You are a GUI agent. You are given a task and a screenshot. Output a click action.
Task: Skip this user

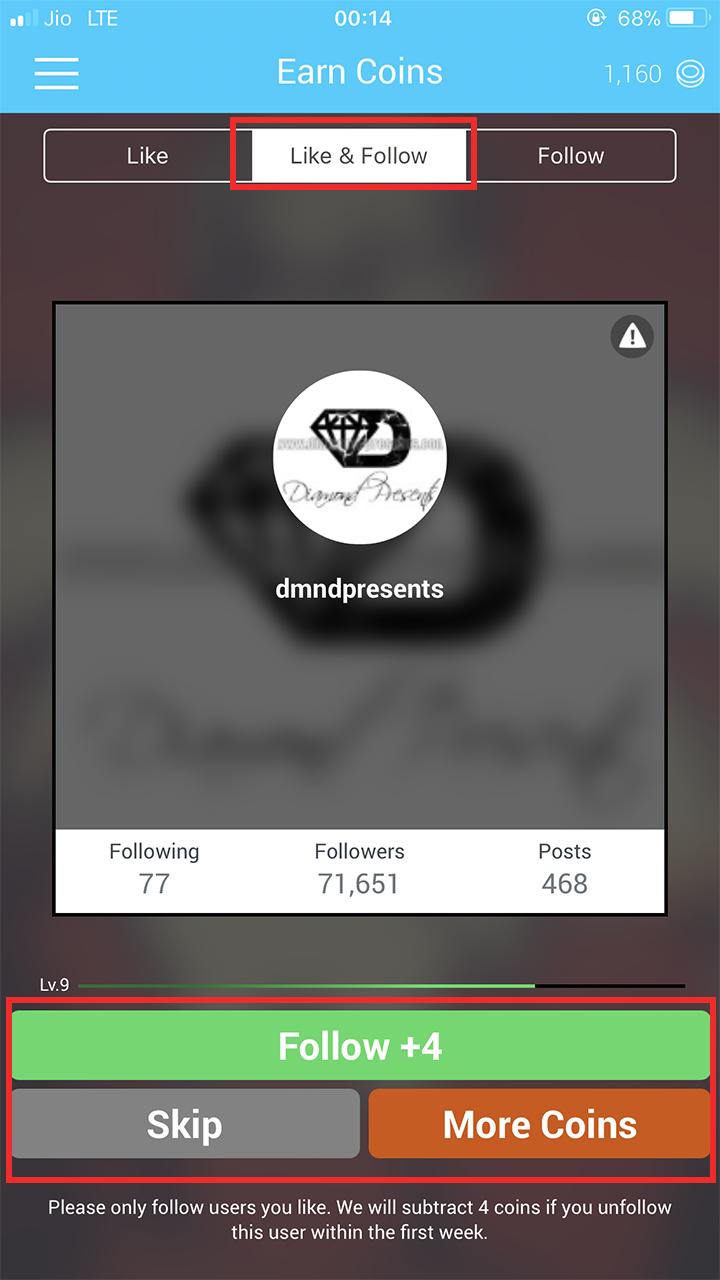(x=185, y=1125)
